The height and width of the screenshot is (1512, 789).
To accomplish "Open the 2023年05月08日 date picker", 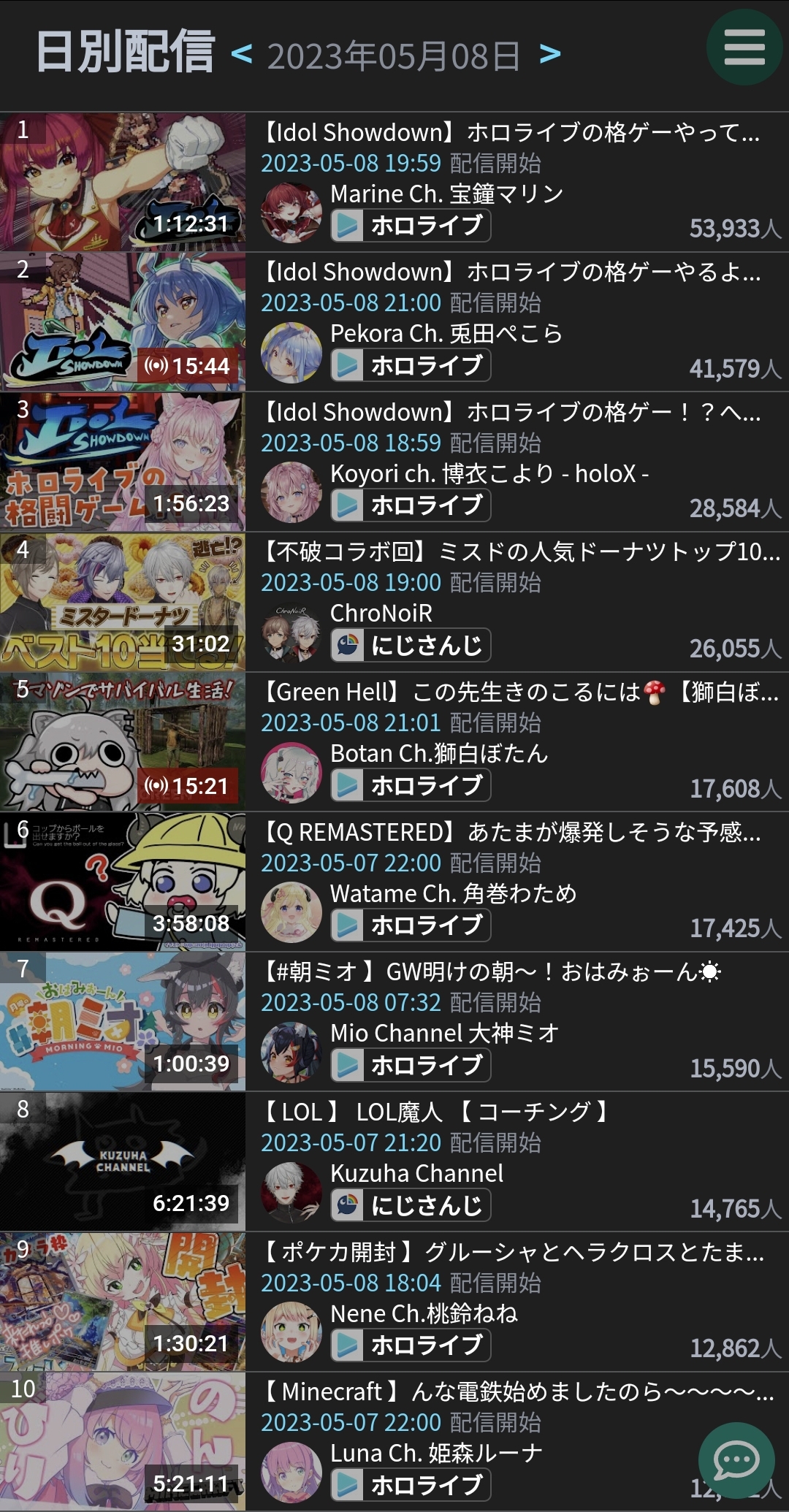I will click(x=394, y=56).
